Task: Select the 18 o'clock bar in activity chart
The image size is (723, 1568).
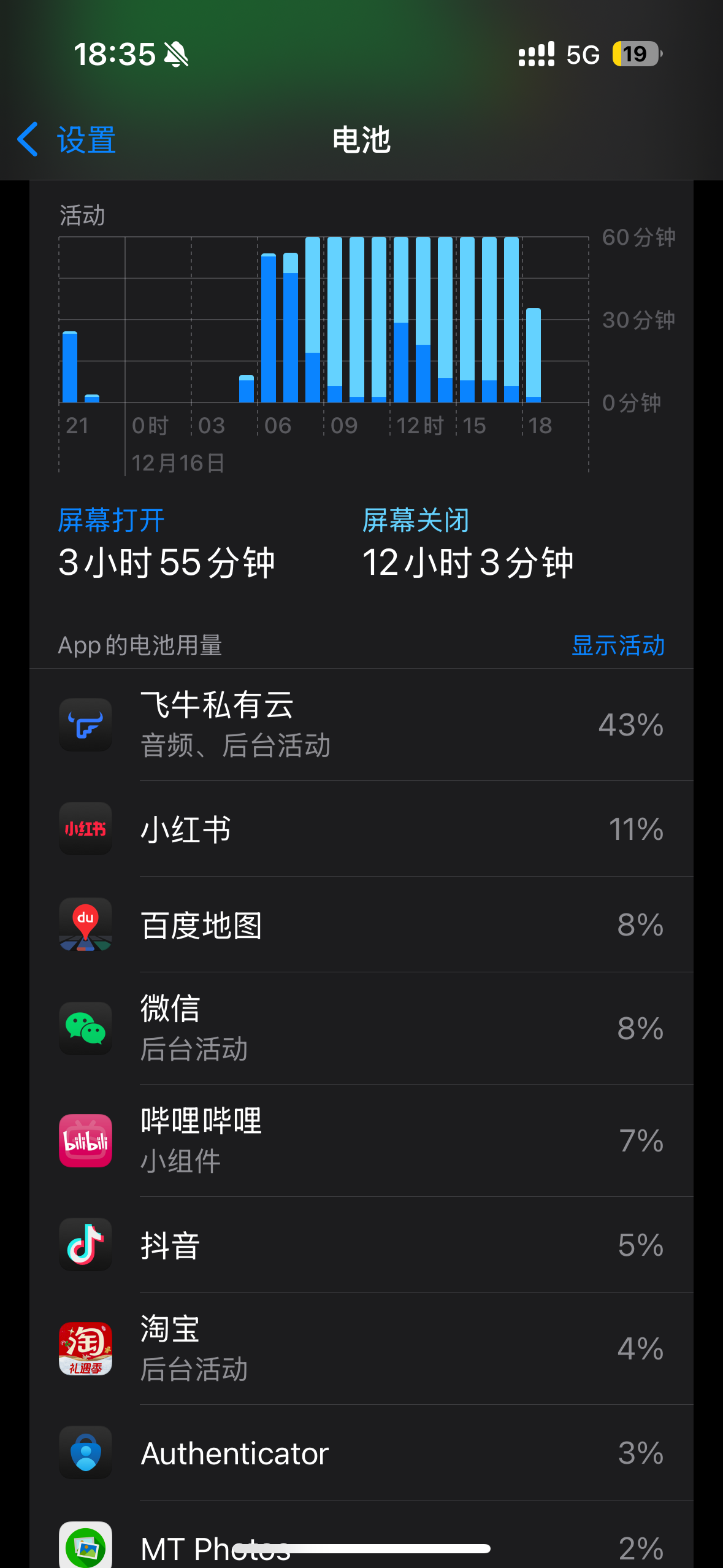Action: point(534,356)
